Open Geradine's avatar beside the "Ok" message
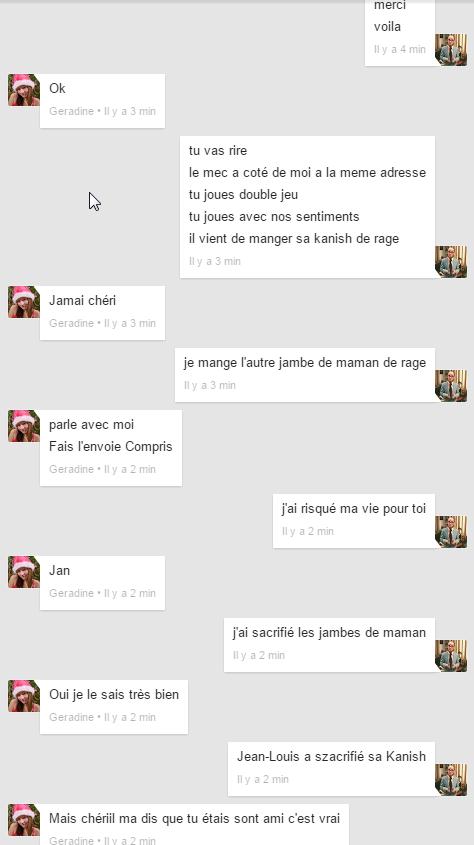Image resolution: width=474 pixels, height=845 pixels. point(24,90)
